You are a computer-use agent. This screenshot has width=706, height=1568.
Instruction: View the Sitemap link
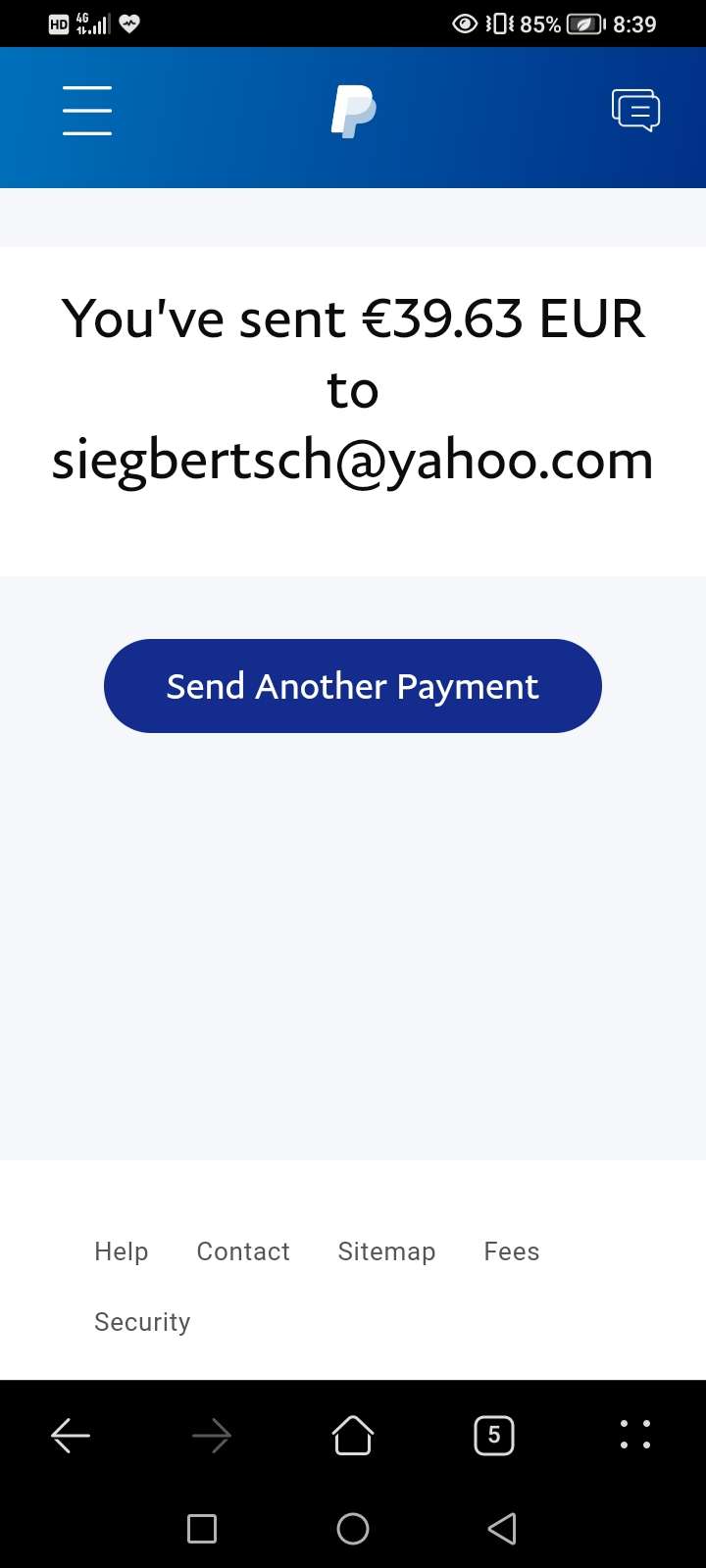point(386,1251)
